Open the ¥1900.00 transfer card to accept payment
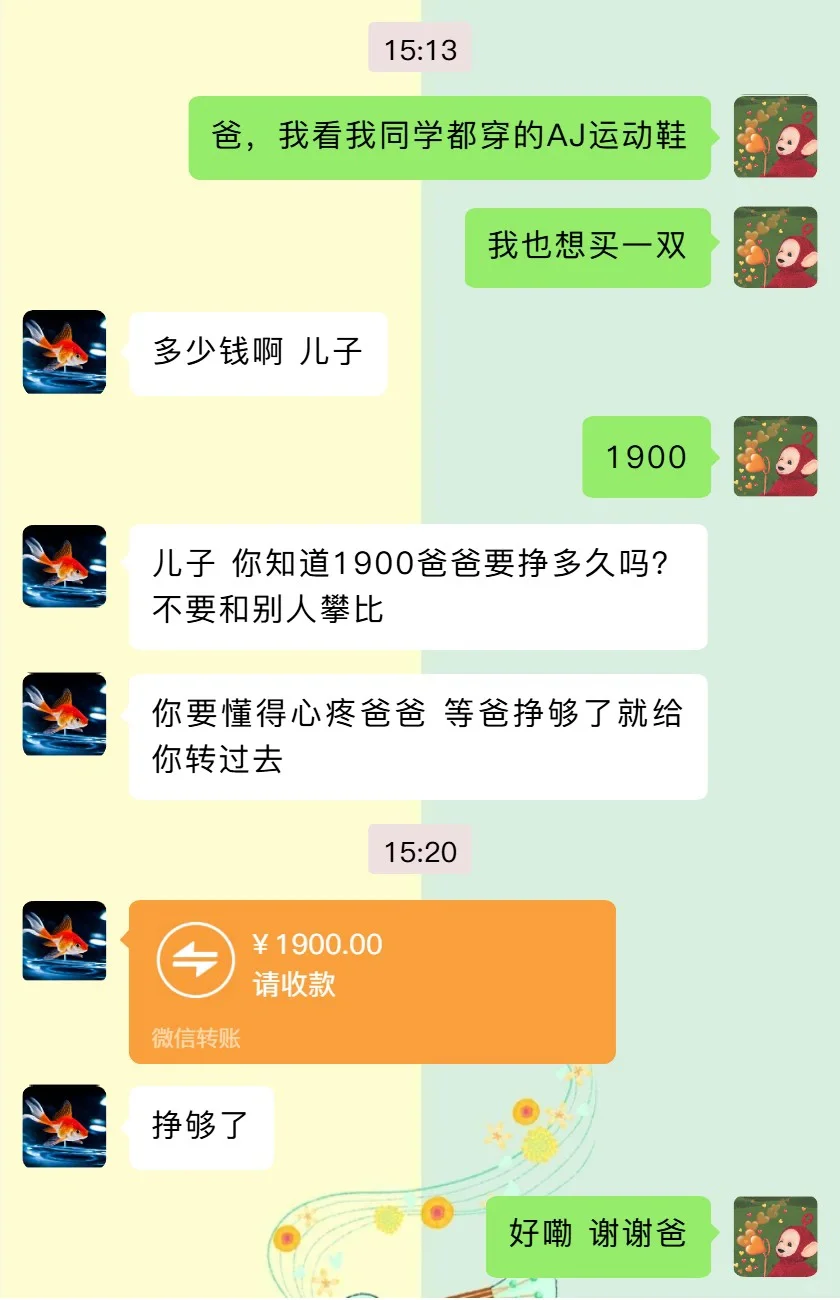Screen dimensions: 840x1300 (x=370, y=980)
